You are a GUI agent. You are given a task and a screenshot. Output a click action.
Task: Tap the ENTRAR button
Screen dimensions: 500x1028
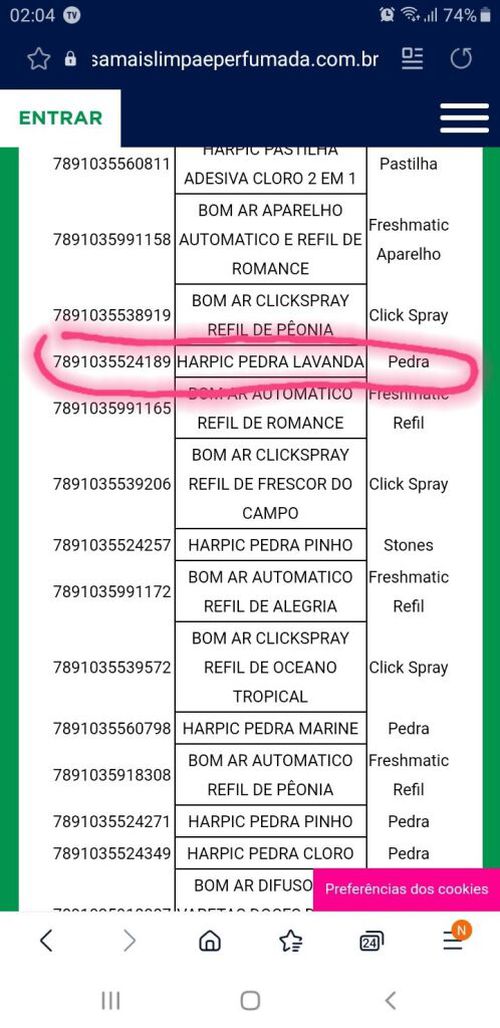[x=60, y=118]
